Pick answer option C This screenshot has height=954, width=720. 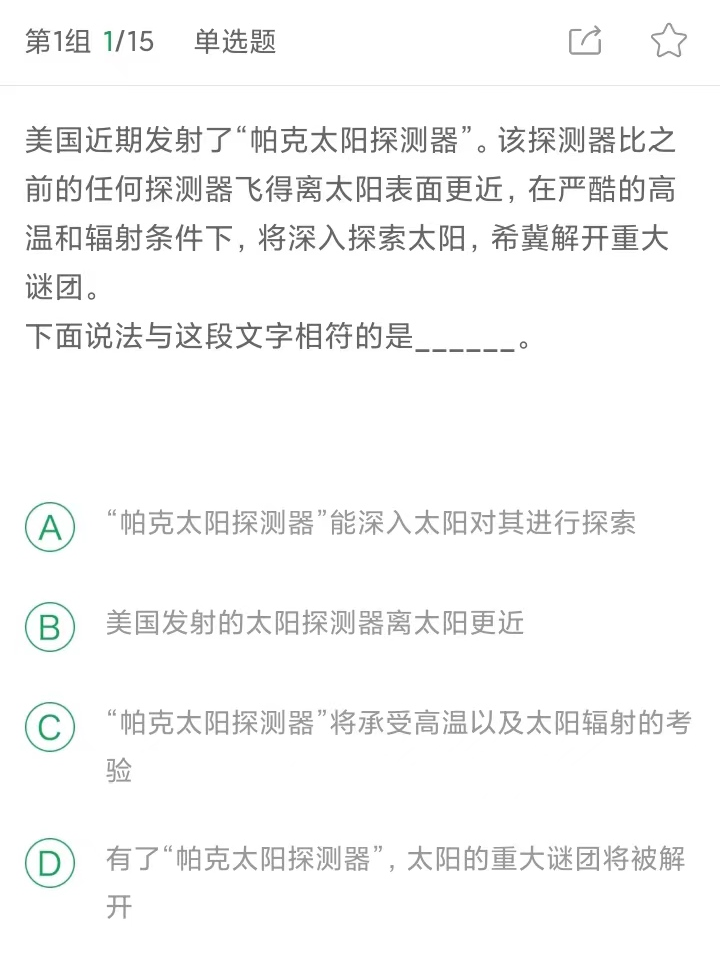pyautogui.click(x=49, y=727)
